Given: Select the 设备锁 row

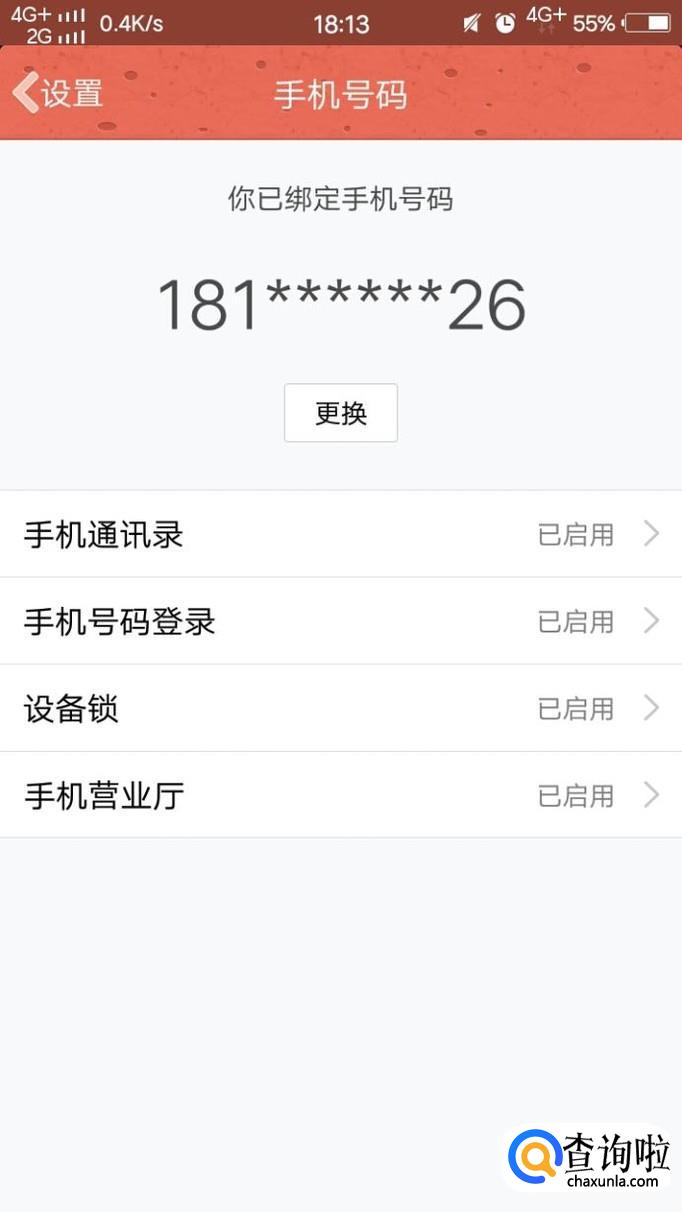Looking at the screenshot, I should click(341, 708).
